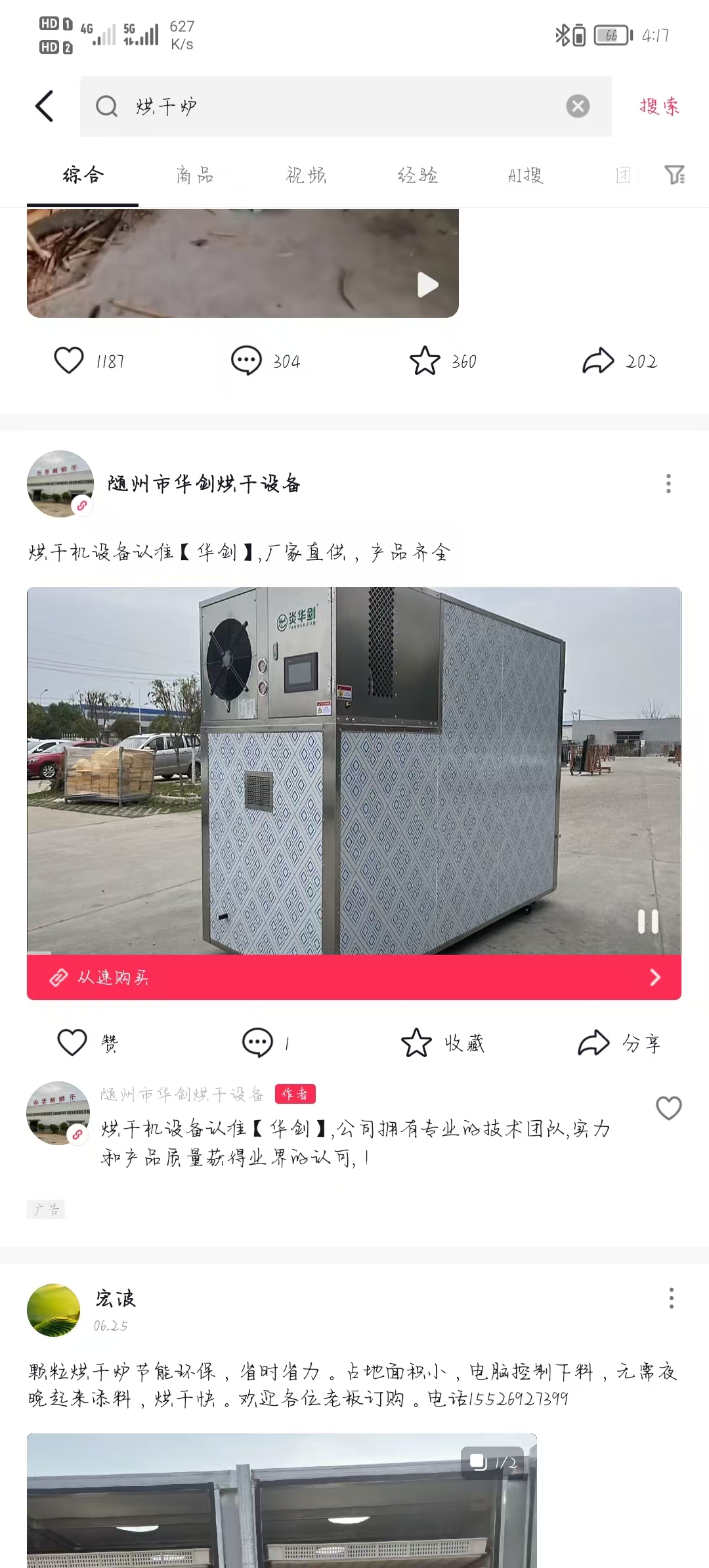Play the video at the top

(x=427, y=285)
